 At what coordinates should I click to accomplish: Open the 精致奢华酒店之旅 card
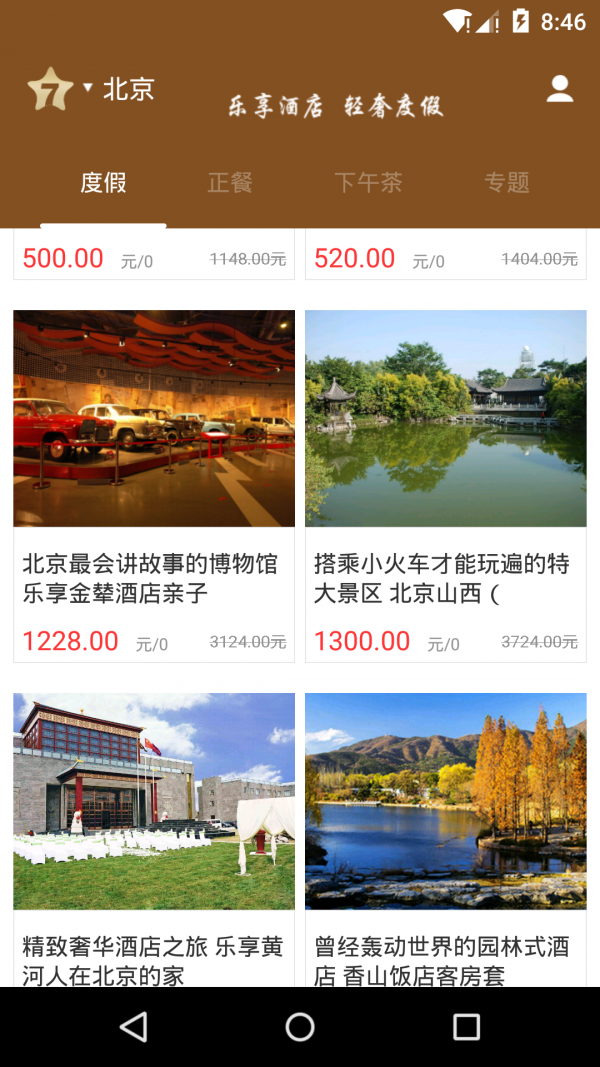tap(154, 840)
